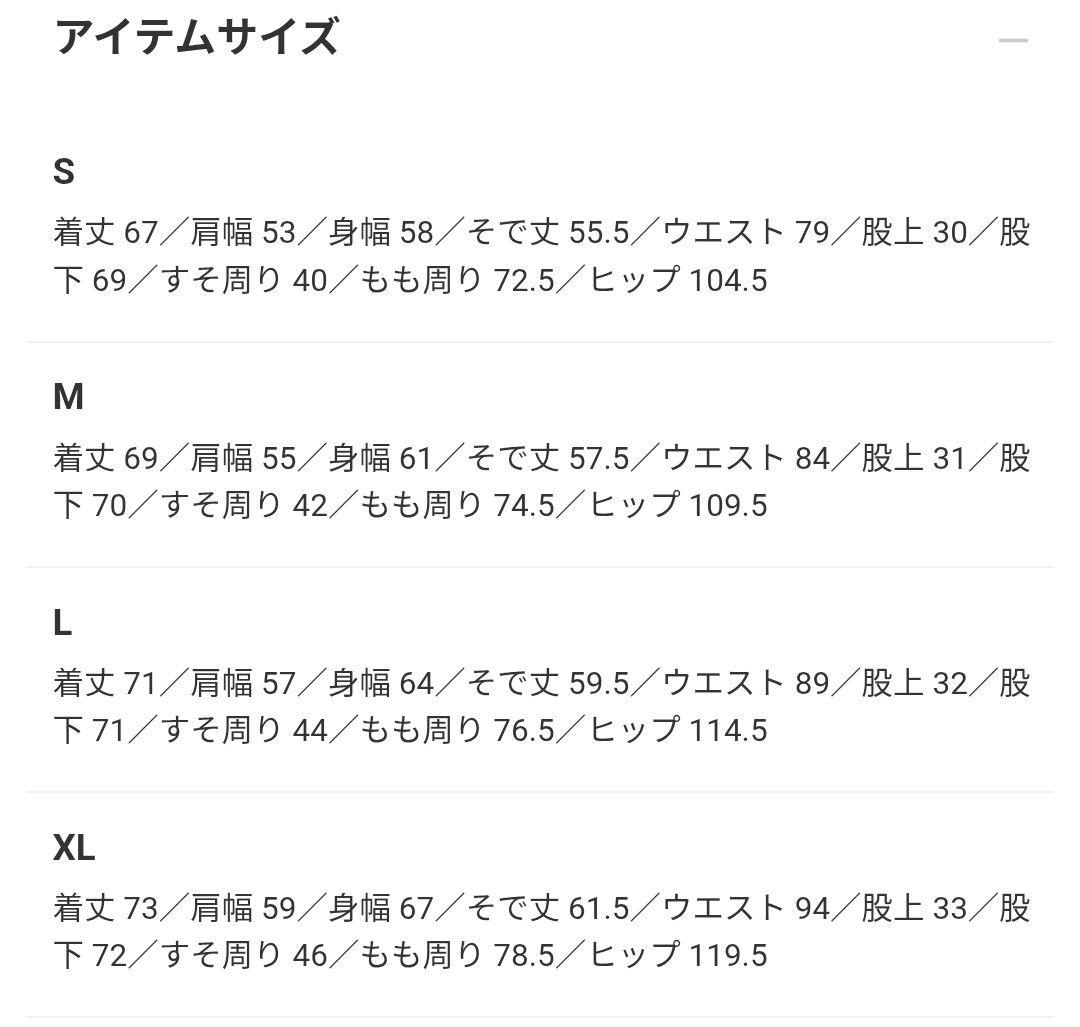Collapse the アイテムサイズ section

click(1013, 40)
